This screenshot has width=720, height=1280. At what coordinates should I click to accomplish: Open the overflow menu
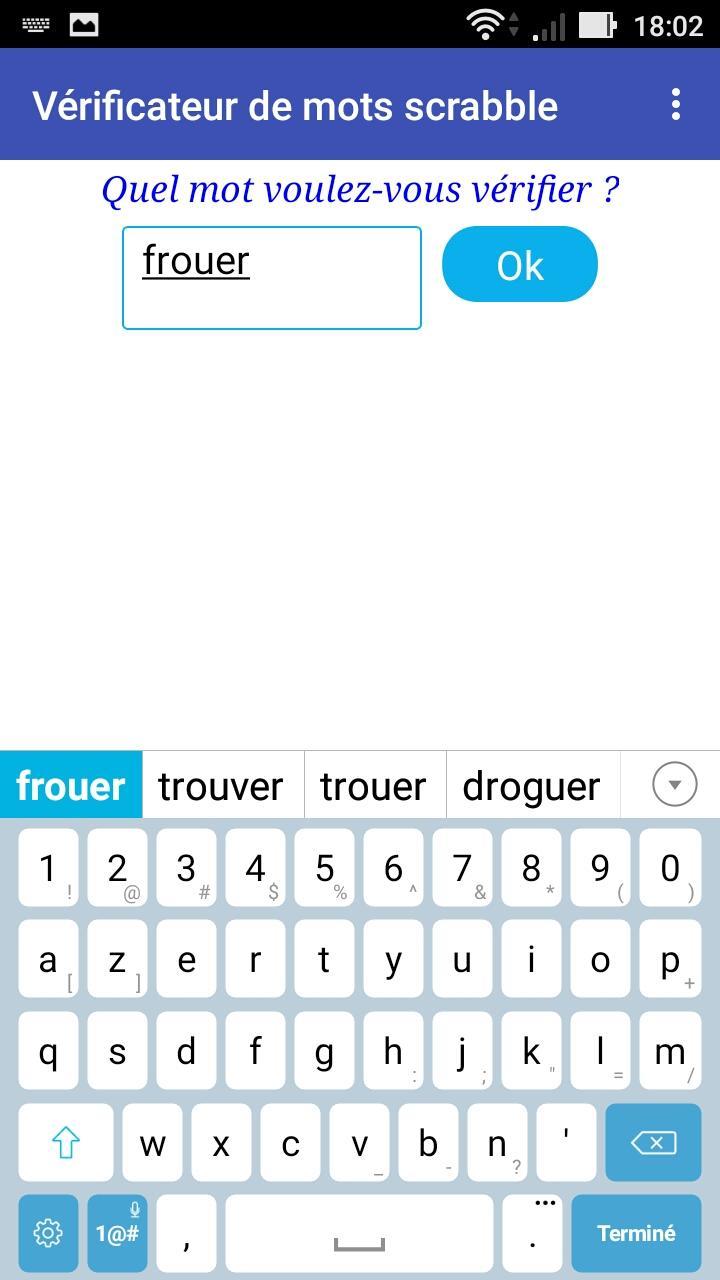coord(676,104)
